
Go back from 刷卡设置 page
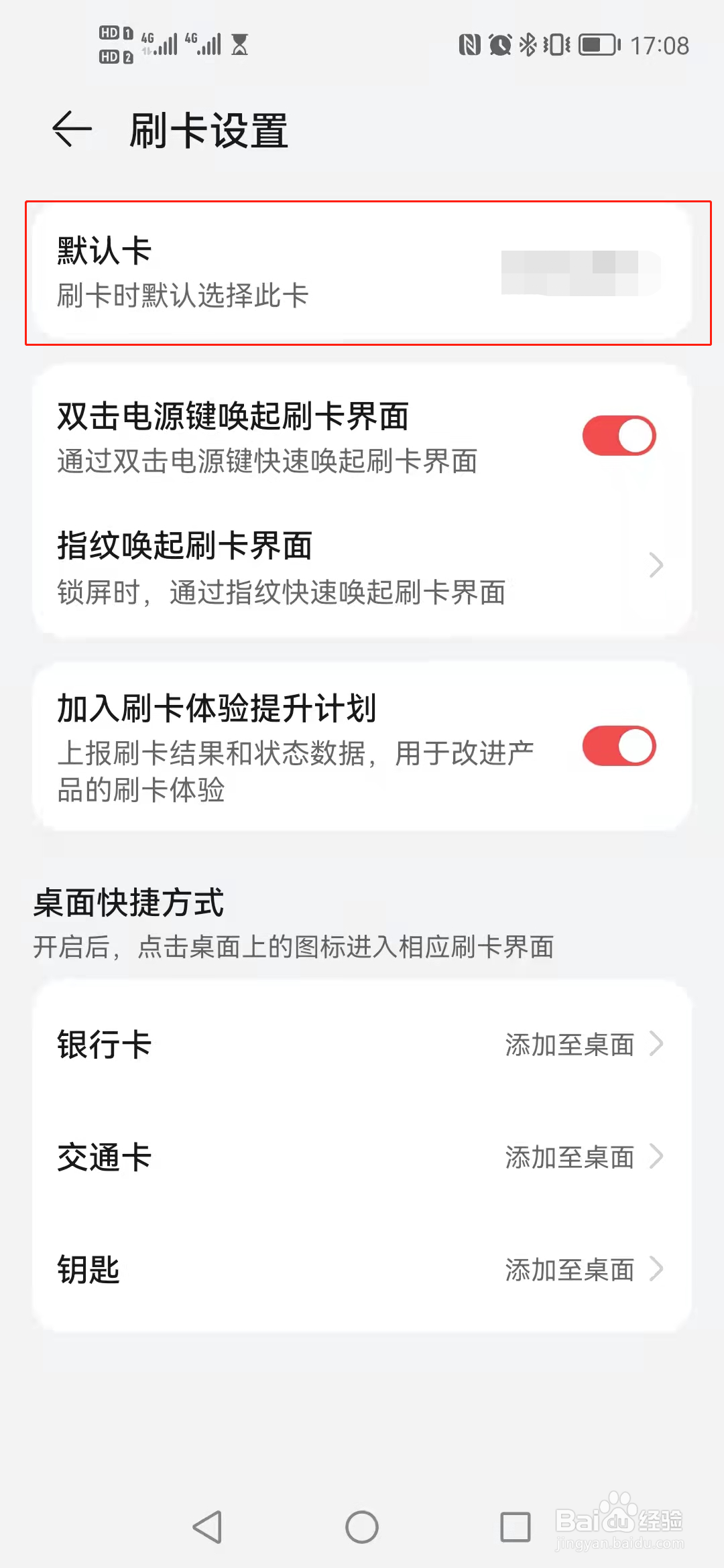72,129
